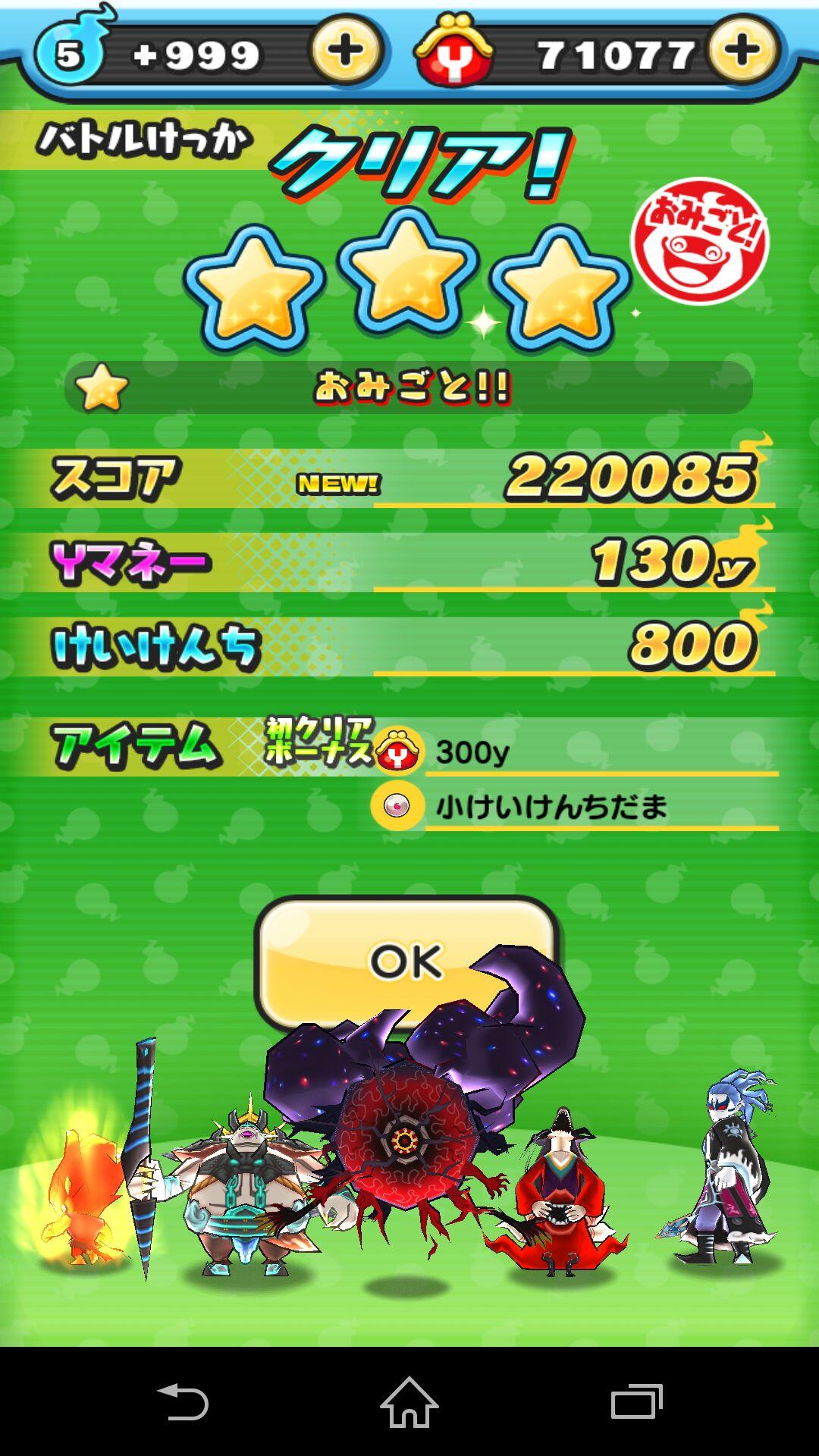Open recent apps overview
This screenshot has width=819, height=1456.
[x=637, y=1401]
